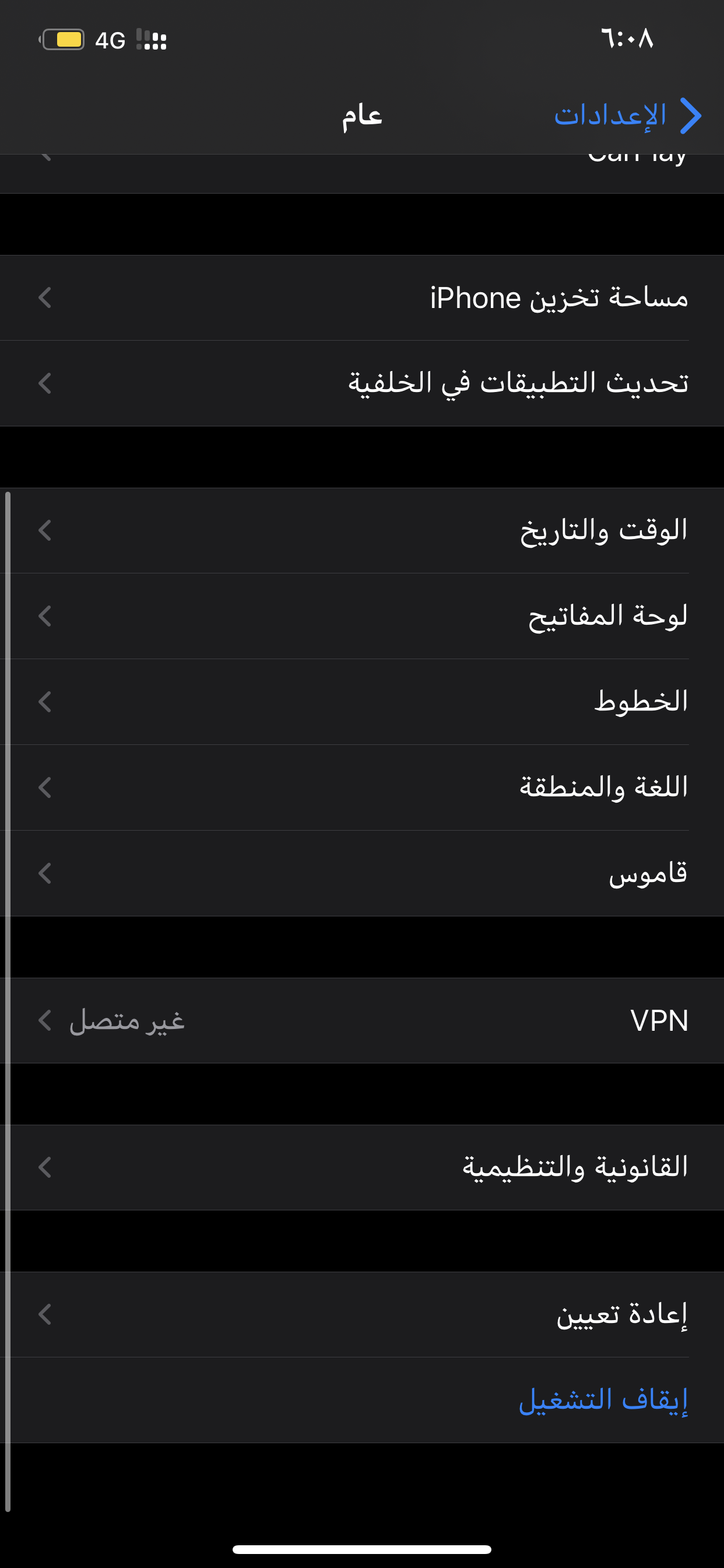Open قاموس row
The image size is (724, 1568).
[x=362, y=873]
